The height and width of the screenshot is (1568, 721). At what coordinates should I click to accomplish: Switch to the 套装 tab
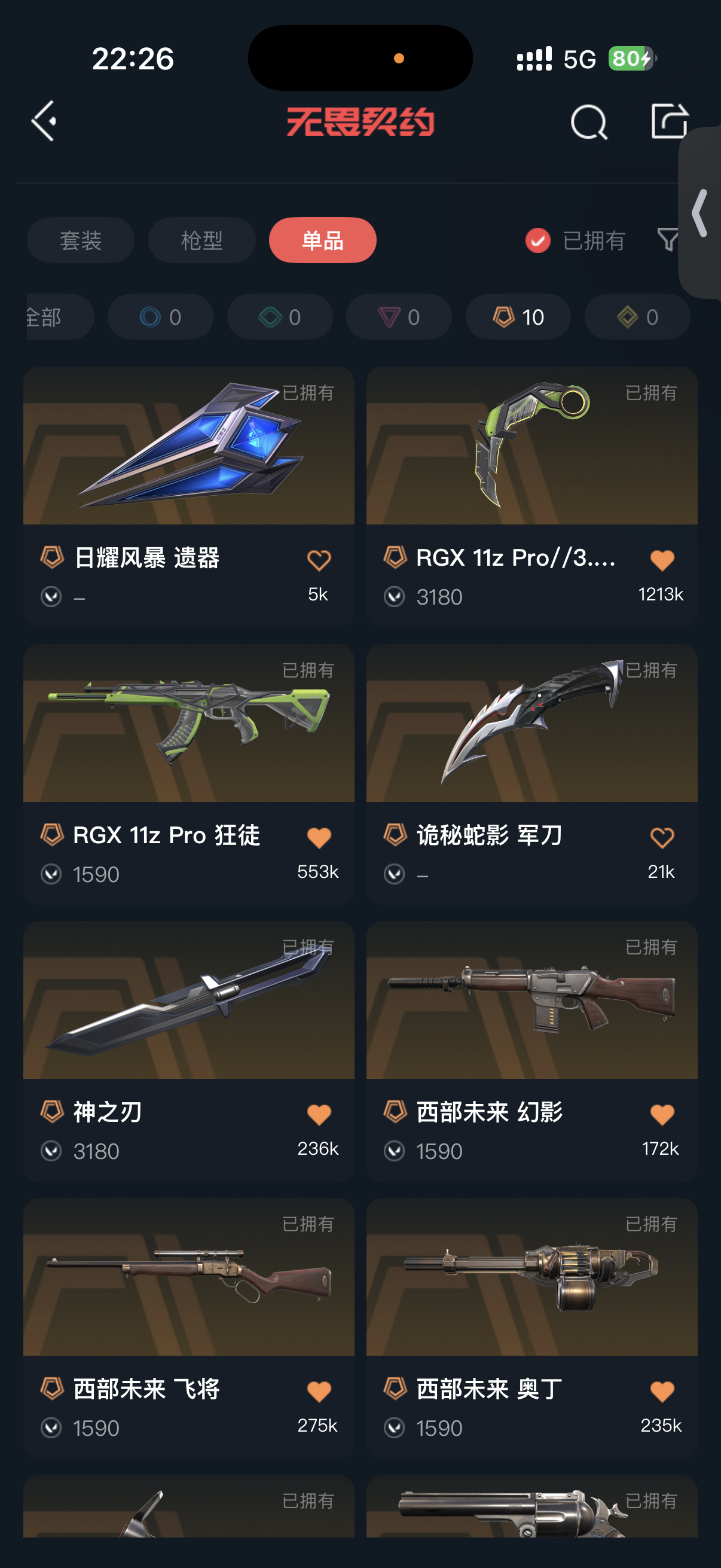[x=80, y=240]
